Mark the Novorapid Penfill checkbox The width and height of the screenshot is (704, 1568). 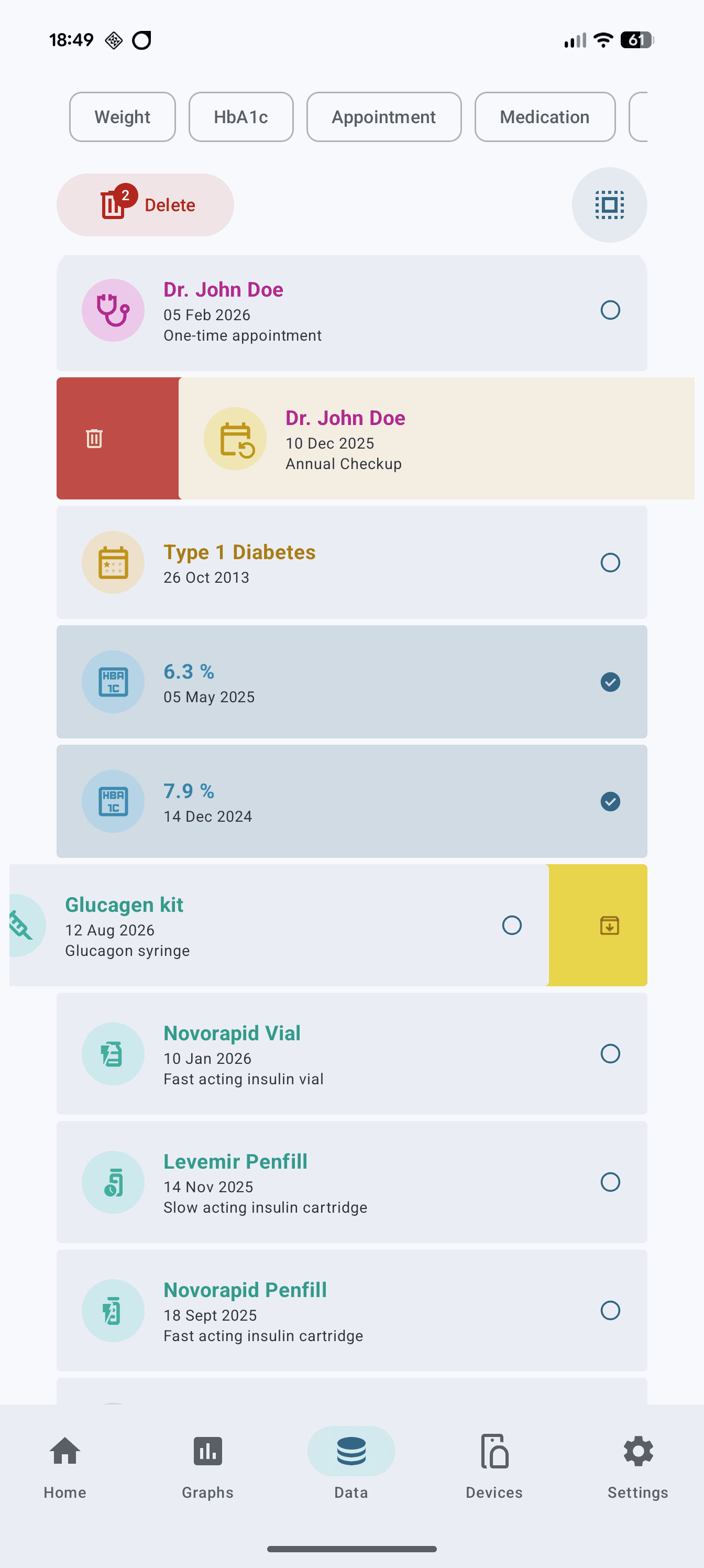click(x=610, y=1311)
